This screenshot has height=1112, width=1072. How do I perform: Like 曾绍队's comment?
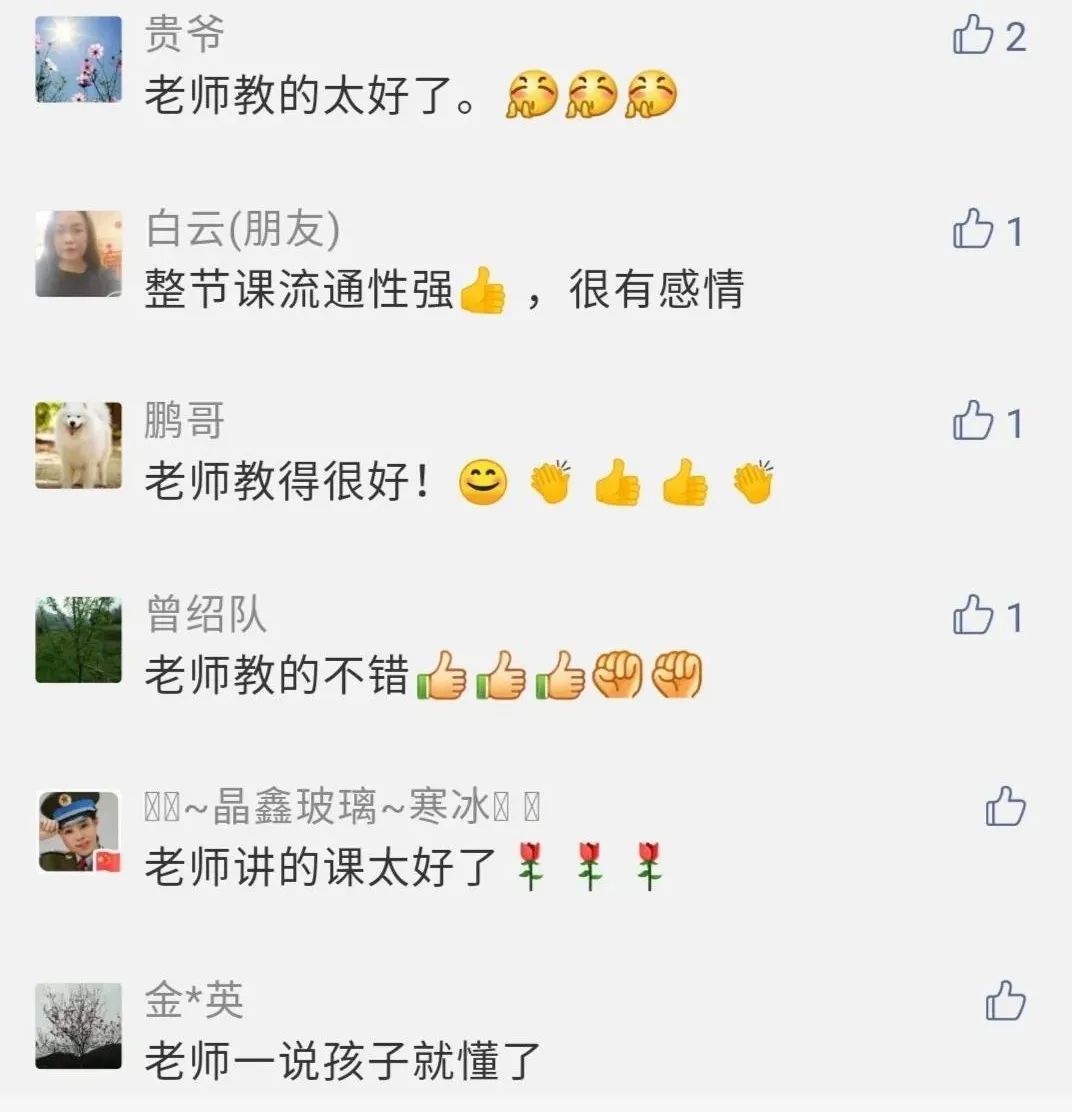pos(972,616)
